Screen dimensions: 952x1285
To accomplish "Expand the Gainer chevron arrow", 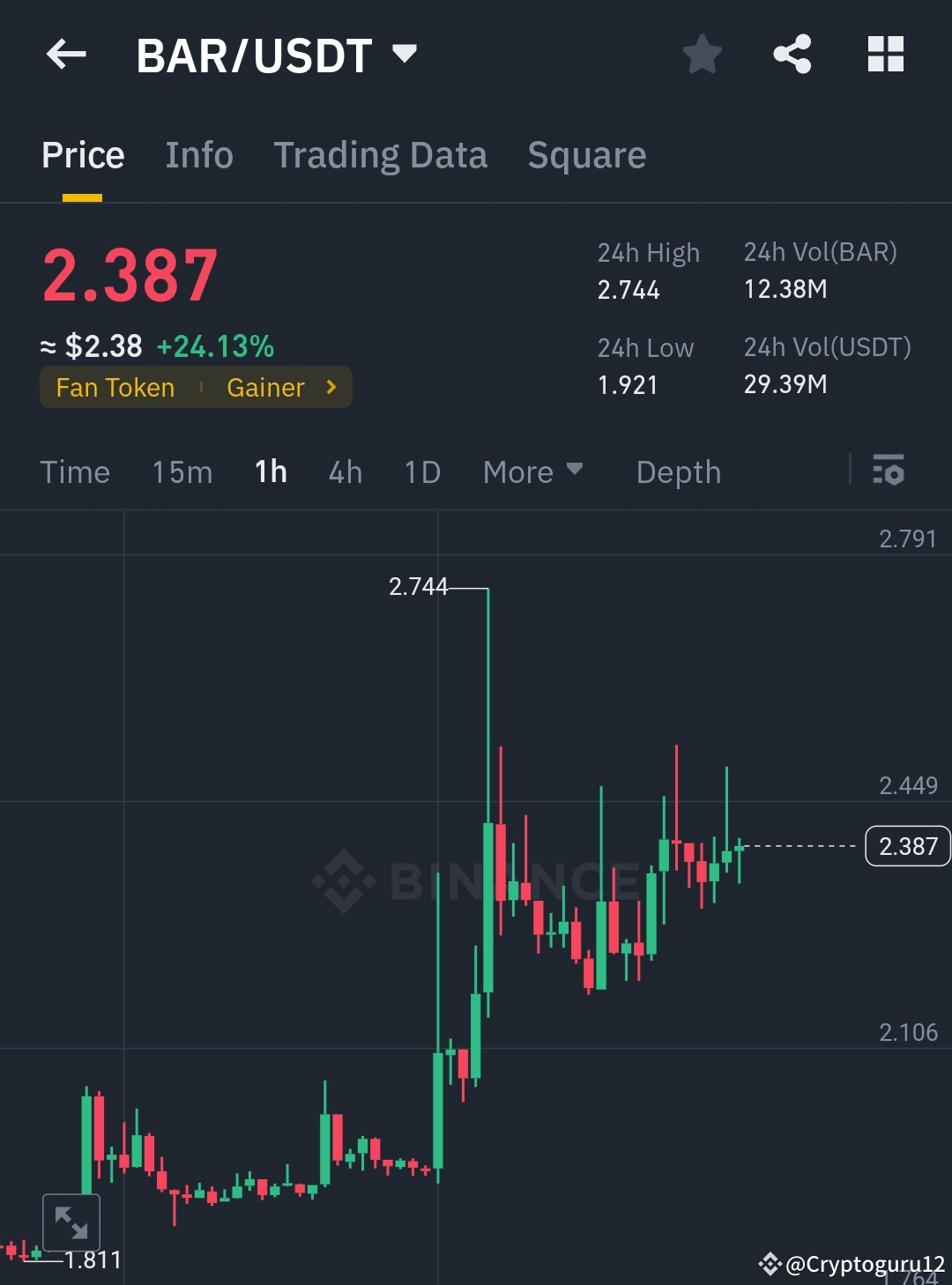I will [x=330, y=386].
